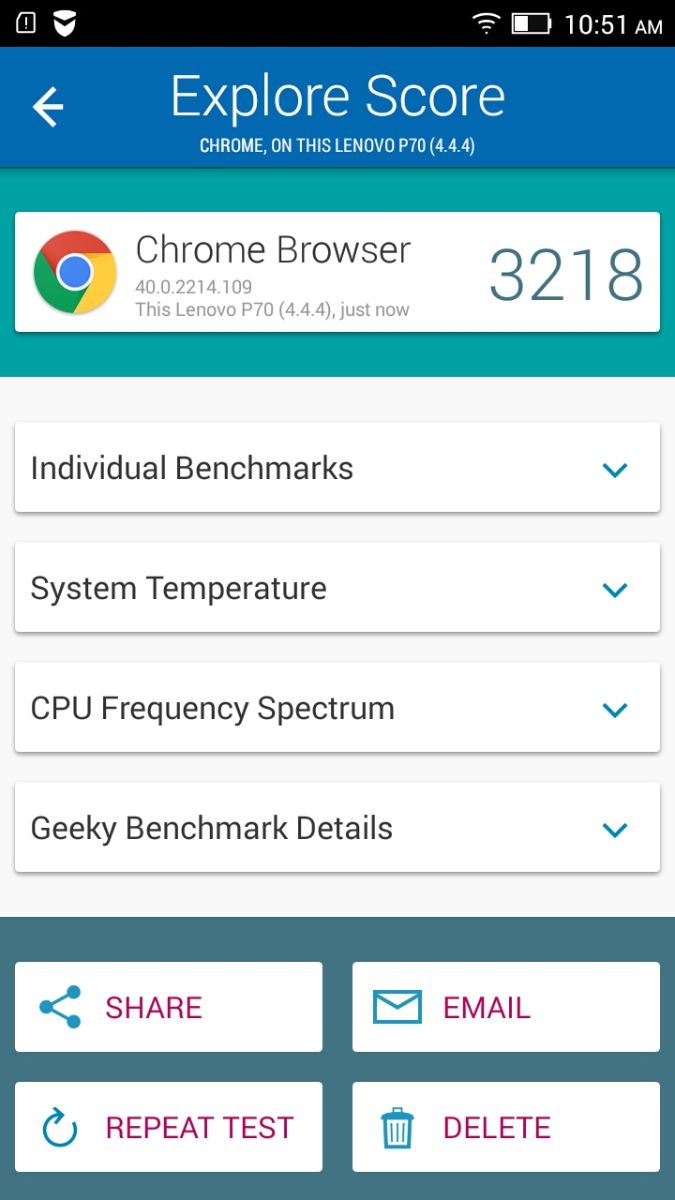Email the benchmark result
Image resolution: width=675 pixels, height=1200 pixels.
(506, 1007)
